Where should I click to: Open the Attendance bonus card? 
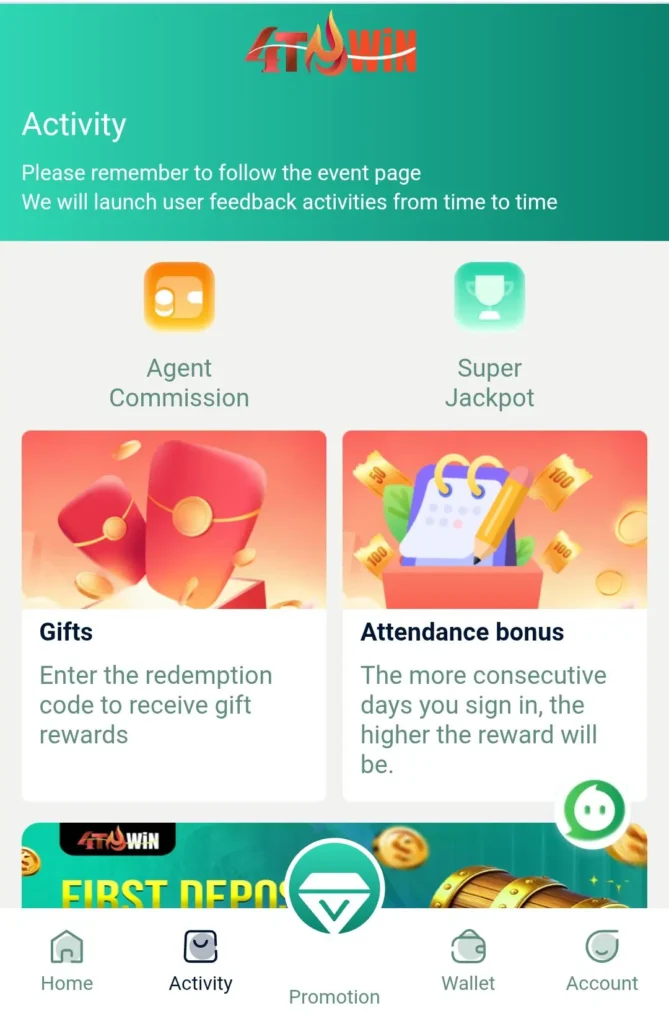494,615
